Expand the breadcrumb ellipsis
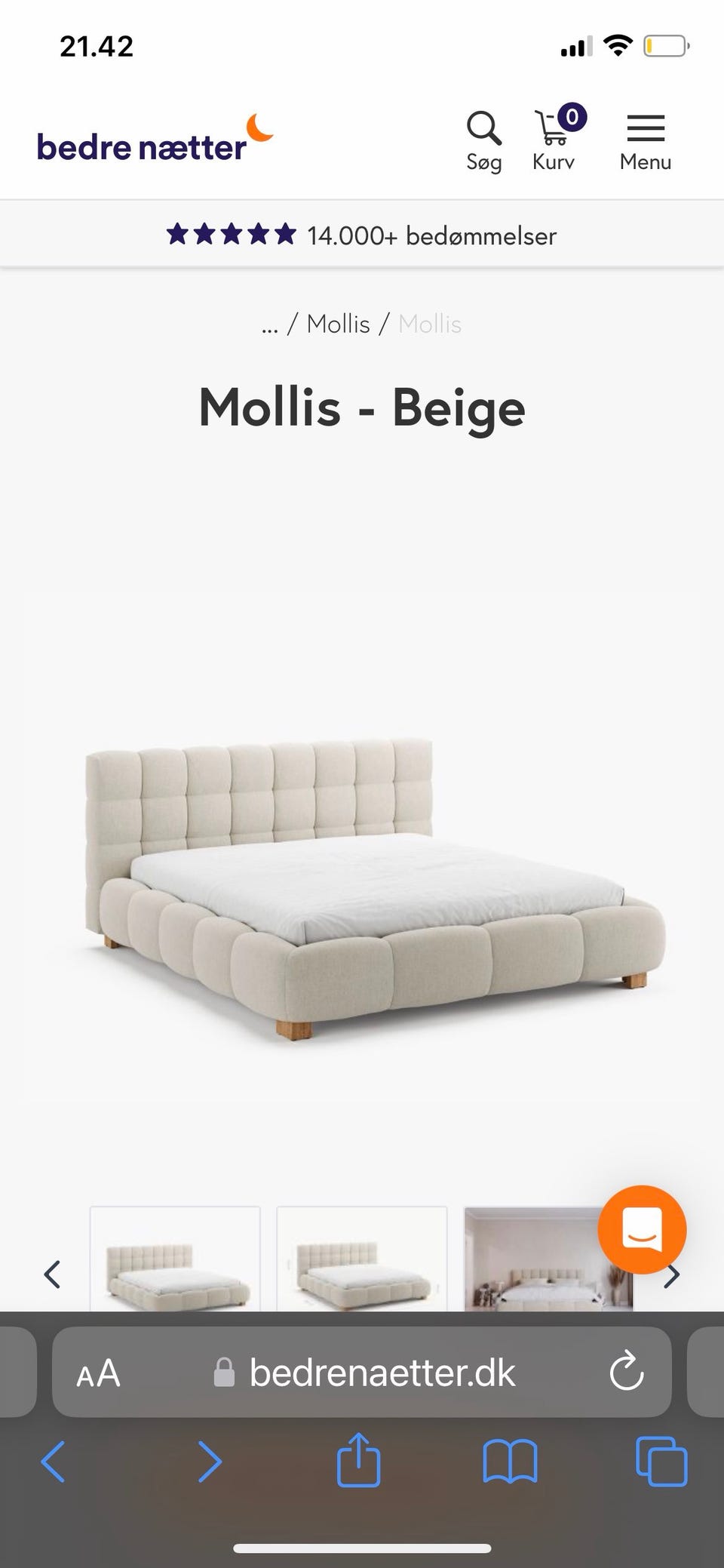The image size is (724, 1568). click(270, 325)
